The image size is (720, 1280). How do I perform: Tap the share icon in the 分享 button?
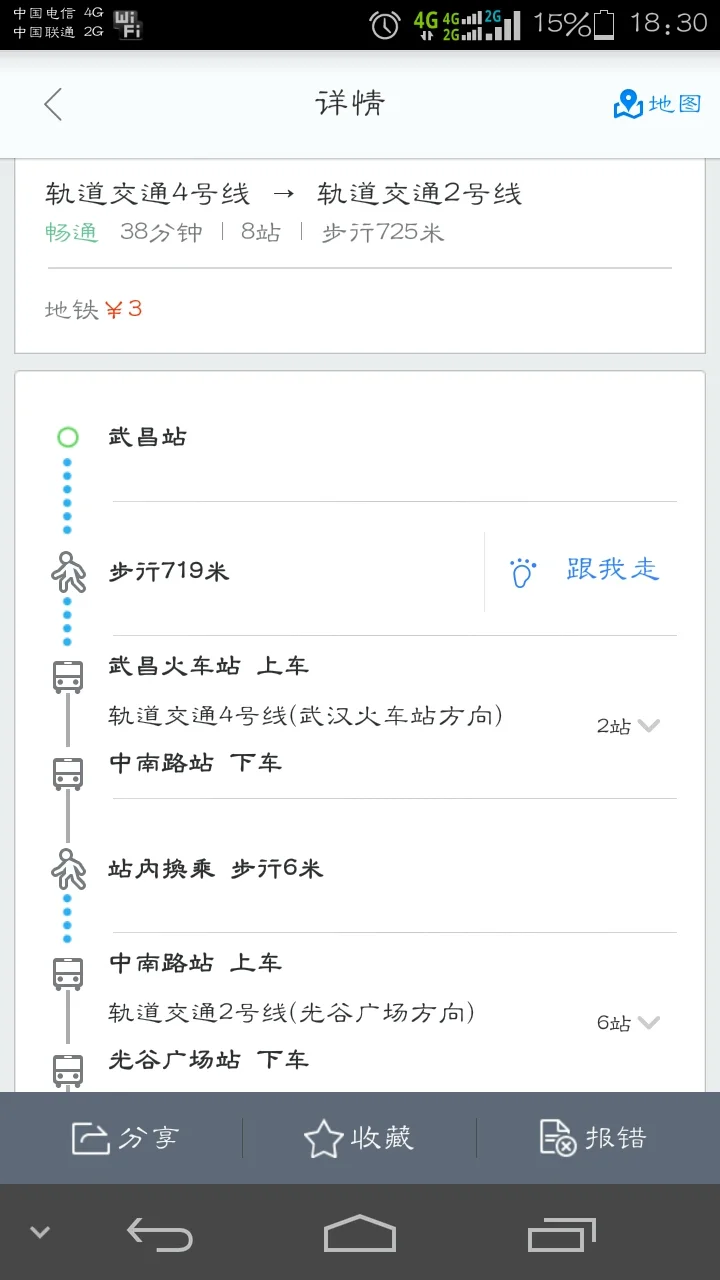pos(93,1137)
